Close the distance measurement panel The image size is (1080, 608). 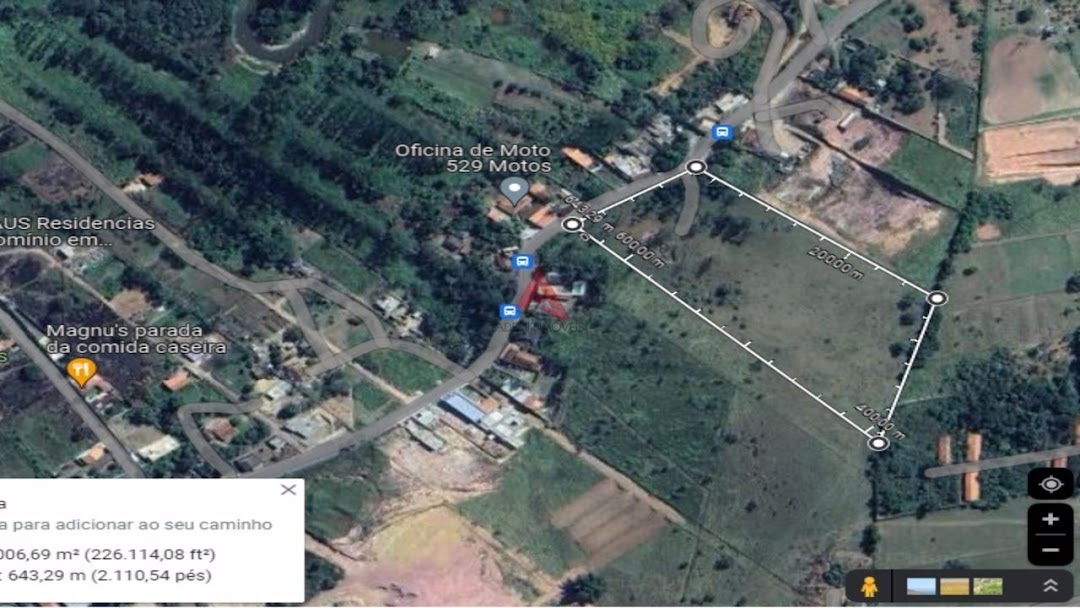(x=288, y=490)
